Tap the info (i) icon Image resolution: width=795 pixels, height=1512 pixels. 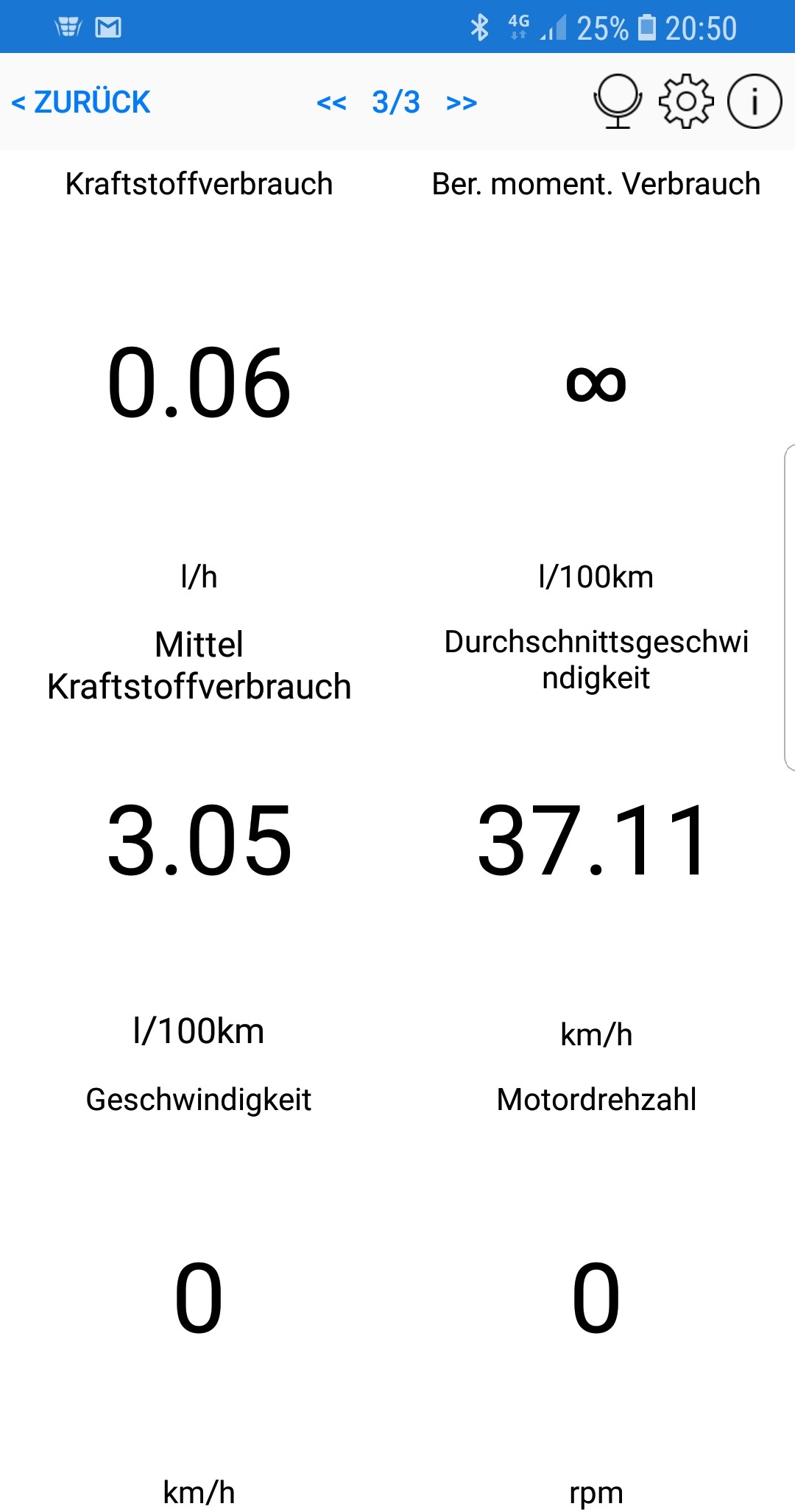pyautogui.click(x=753, y=102)
